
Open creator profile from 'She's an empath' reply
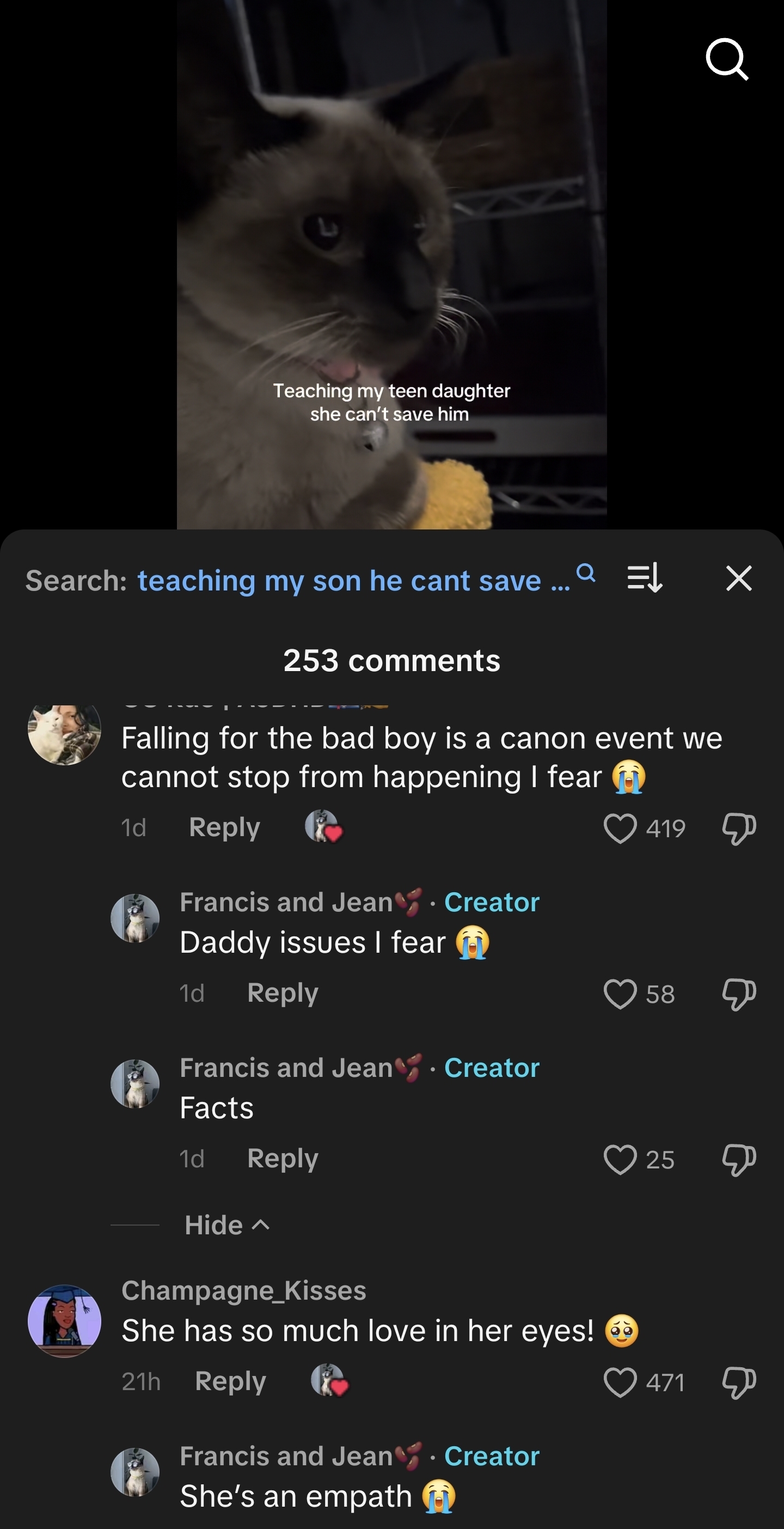pyautogui.click(x=134, y=1471)
